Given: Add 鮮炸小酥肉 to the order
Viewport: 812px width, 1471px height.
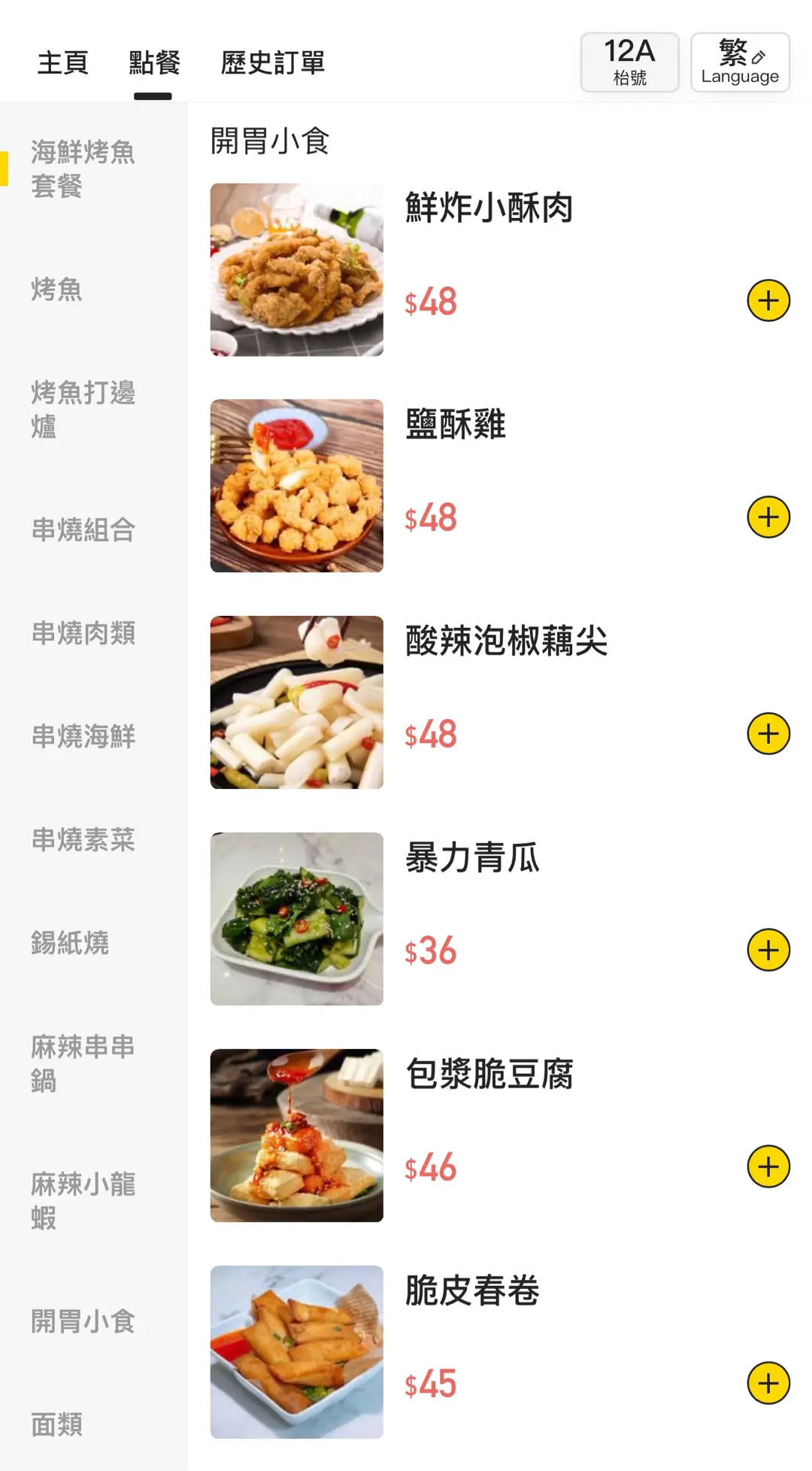Looking at the screenshot, I should coord(768,301).
